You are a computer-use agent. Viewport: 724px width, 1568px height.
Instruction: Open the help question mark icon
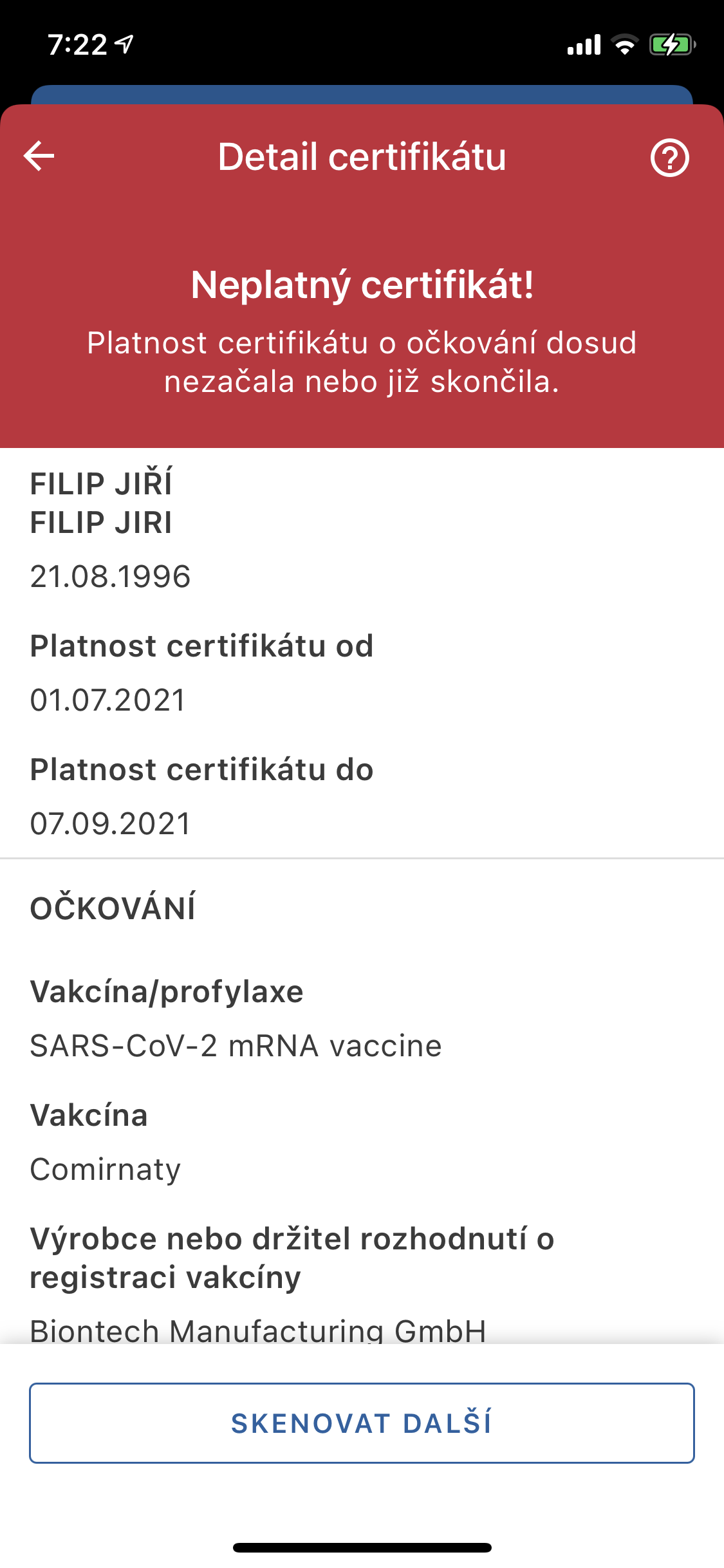tap(669, 158)
